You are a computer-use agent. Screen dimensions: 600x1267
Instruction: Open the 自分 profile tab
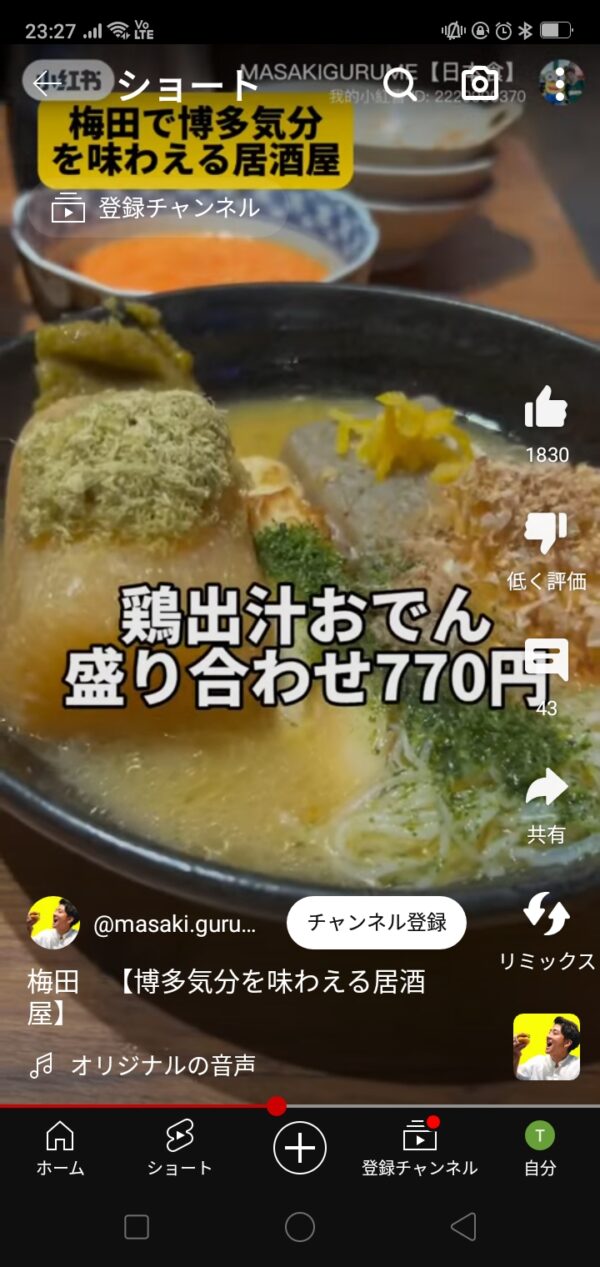point(540,1146)
